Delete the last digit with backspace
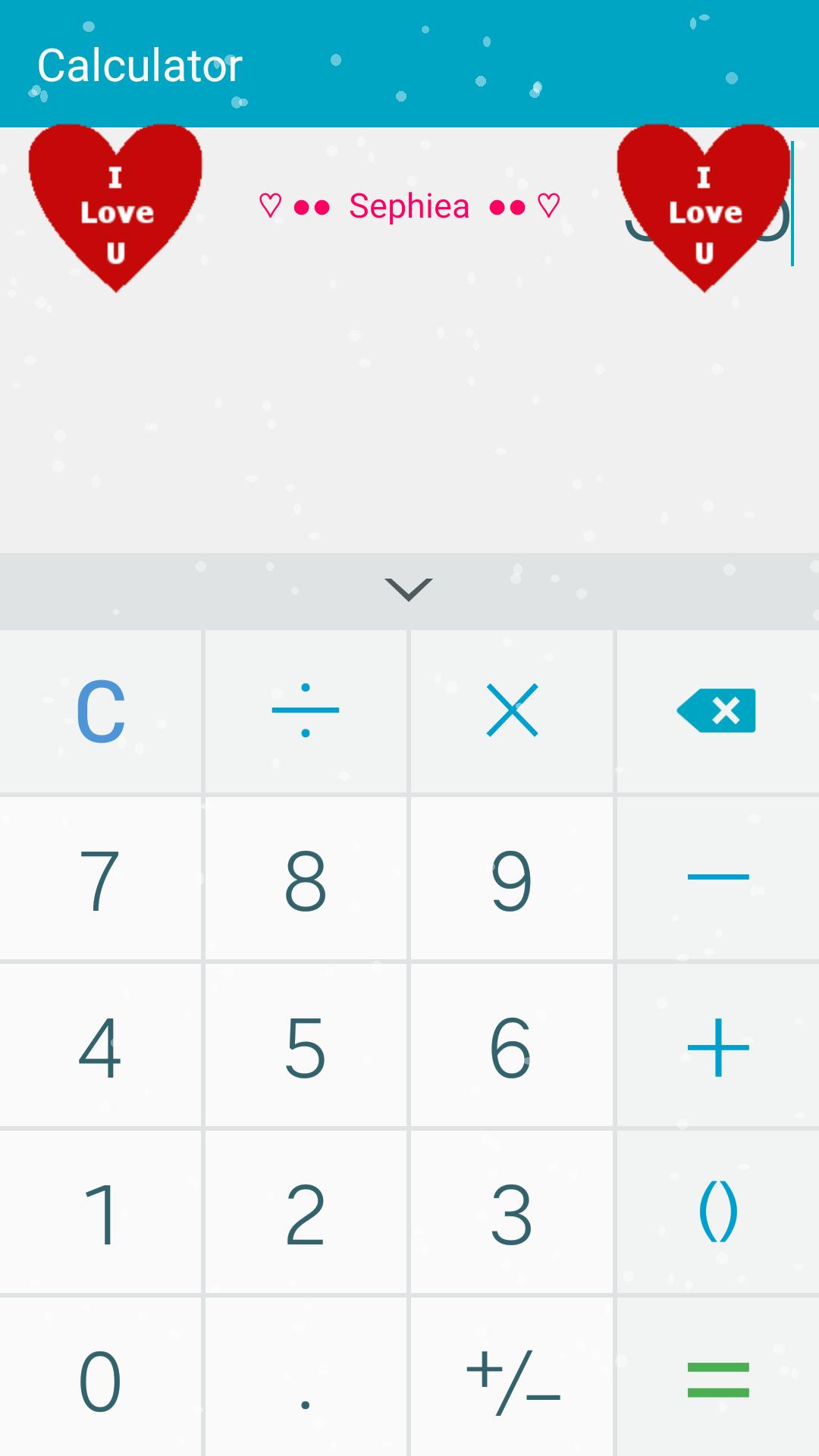This screenshot has height=1456, width=819. 717,711
